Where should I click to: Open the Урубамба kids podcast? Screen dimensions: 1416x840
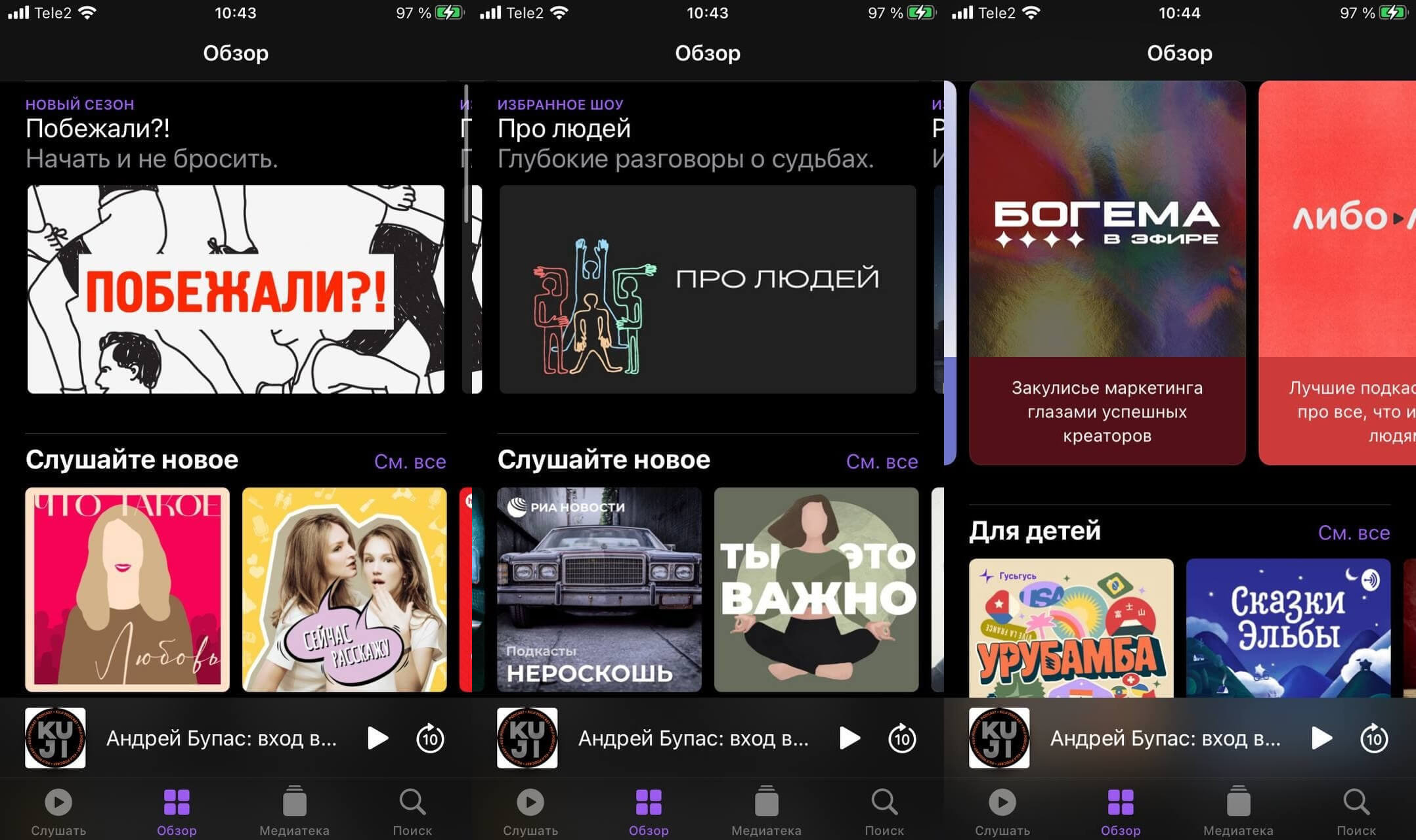[x=1071, y=627]
